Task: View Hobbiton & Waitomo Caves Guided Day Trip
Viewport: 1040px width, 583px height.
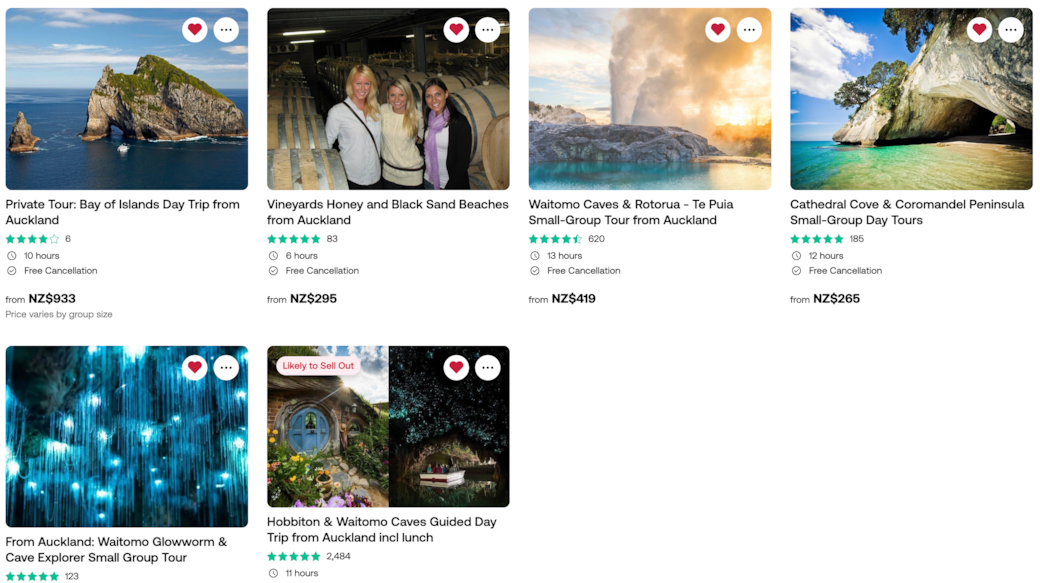Action: click(381, 529)
